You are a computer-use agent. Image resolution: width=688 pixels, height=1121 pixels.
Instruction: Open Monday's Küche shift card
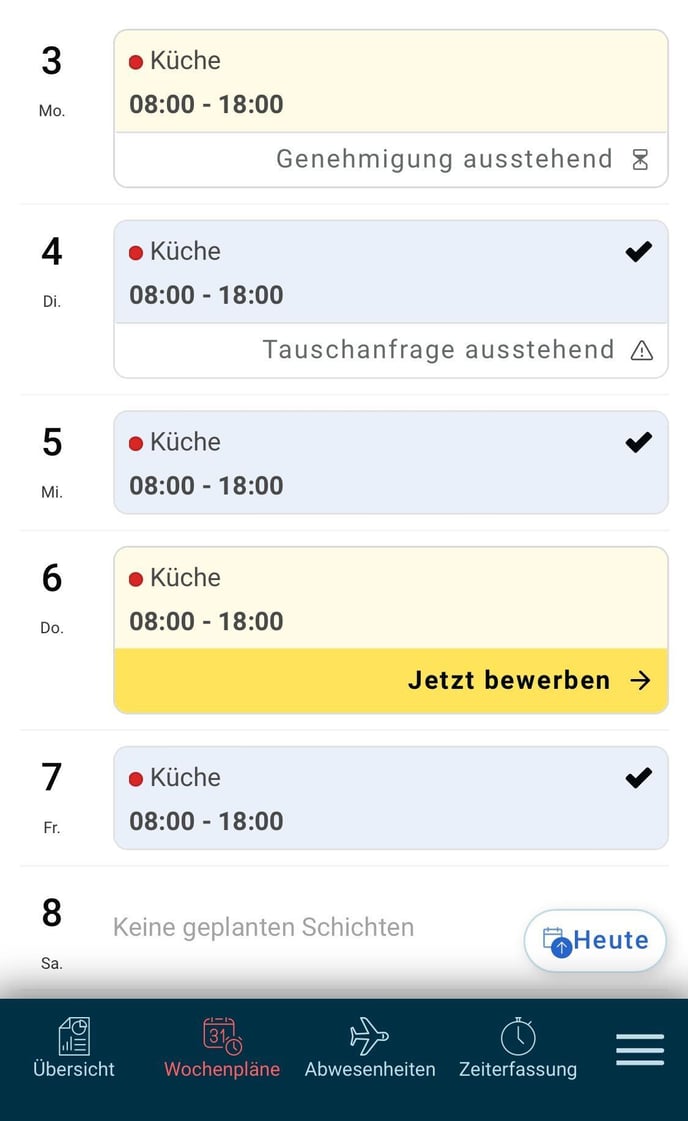(390, 82)
